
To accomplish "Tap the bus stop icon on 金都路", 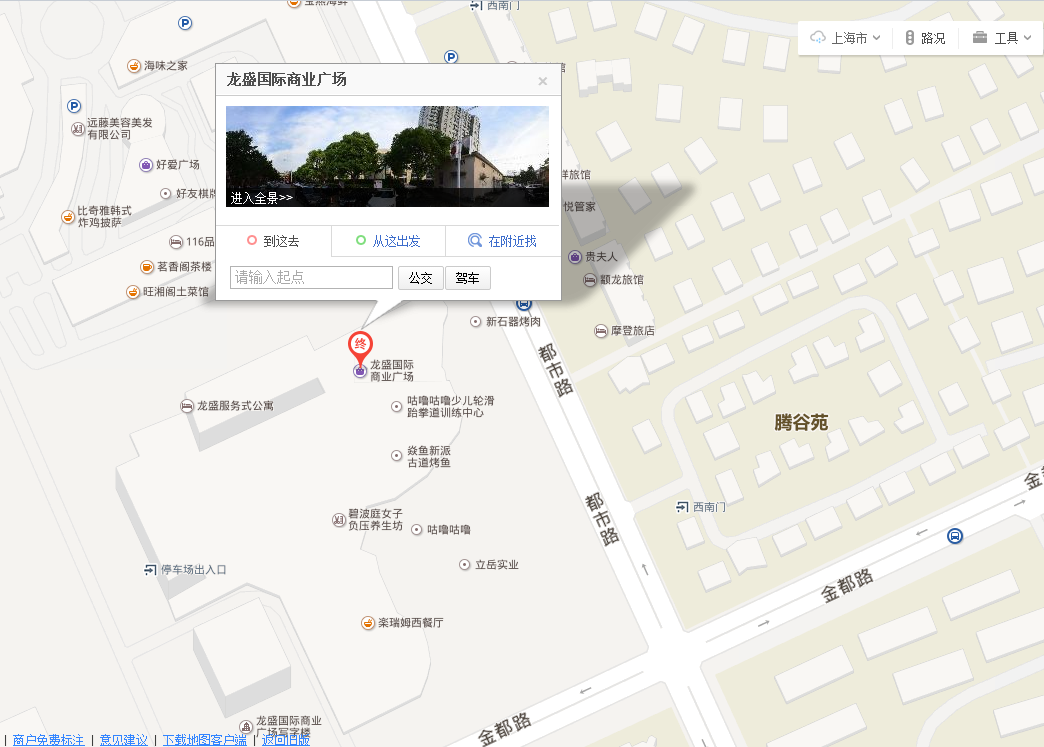I will (955, 536).
